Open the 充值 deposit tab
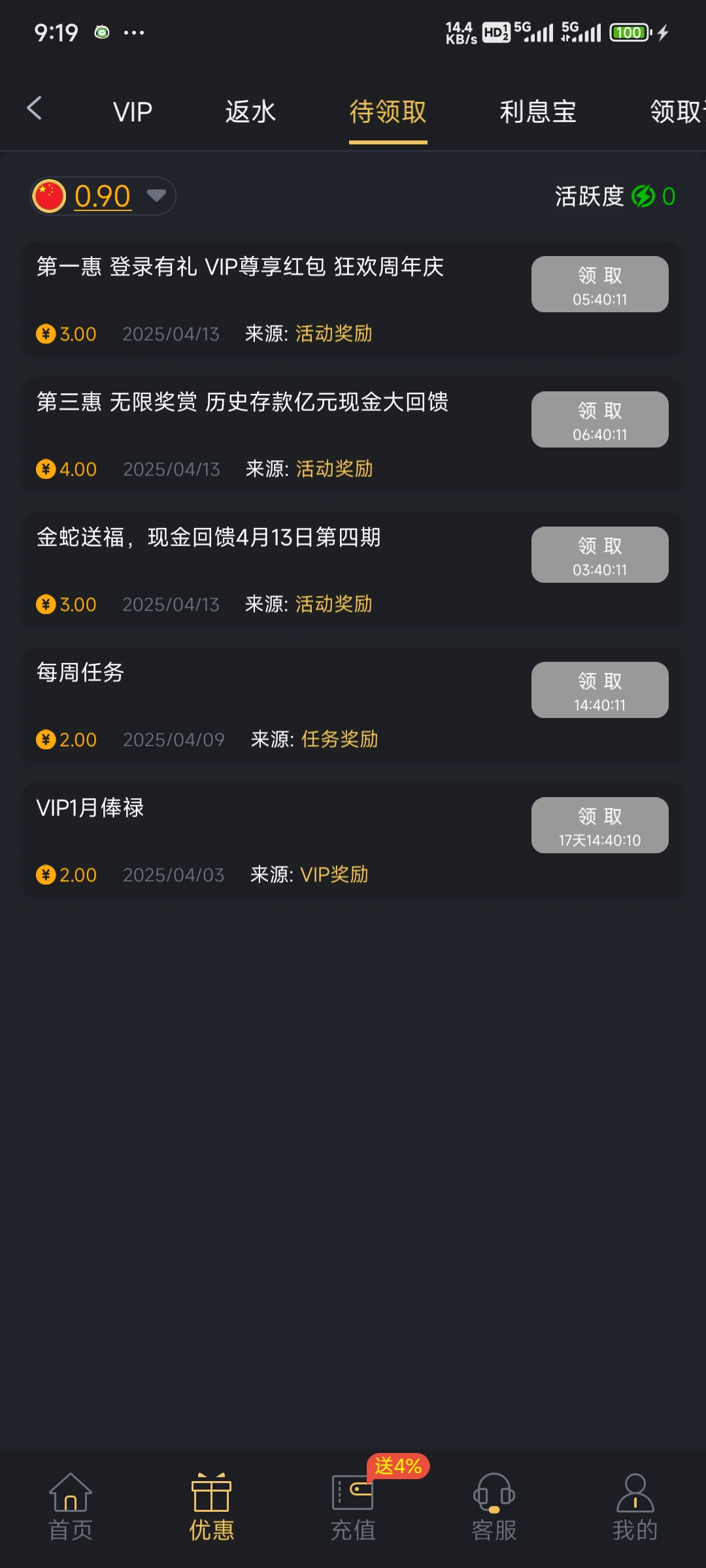The height and width of the screenshot is (1568, 706). click(x=353, y=1506)
